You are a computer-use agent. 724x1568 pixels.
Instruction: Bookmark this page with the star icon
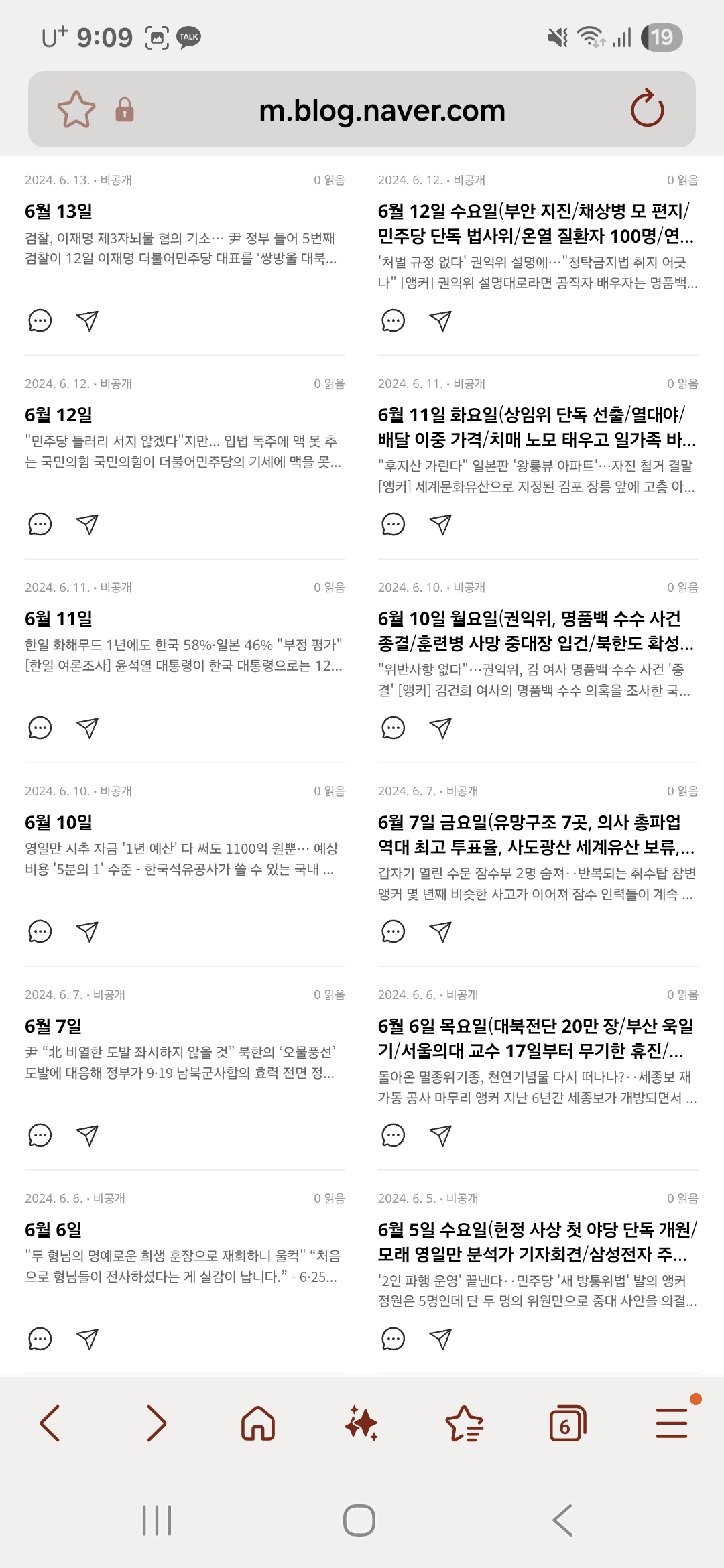[76, 110]
